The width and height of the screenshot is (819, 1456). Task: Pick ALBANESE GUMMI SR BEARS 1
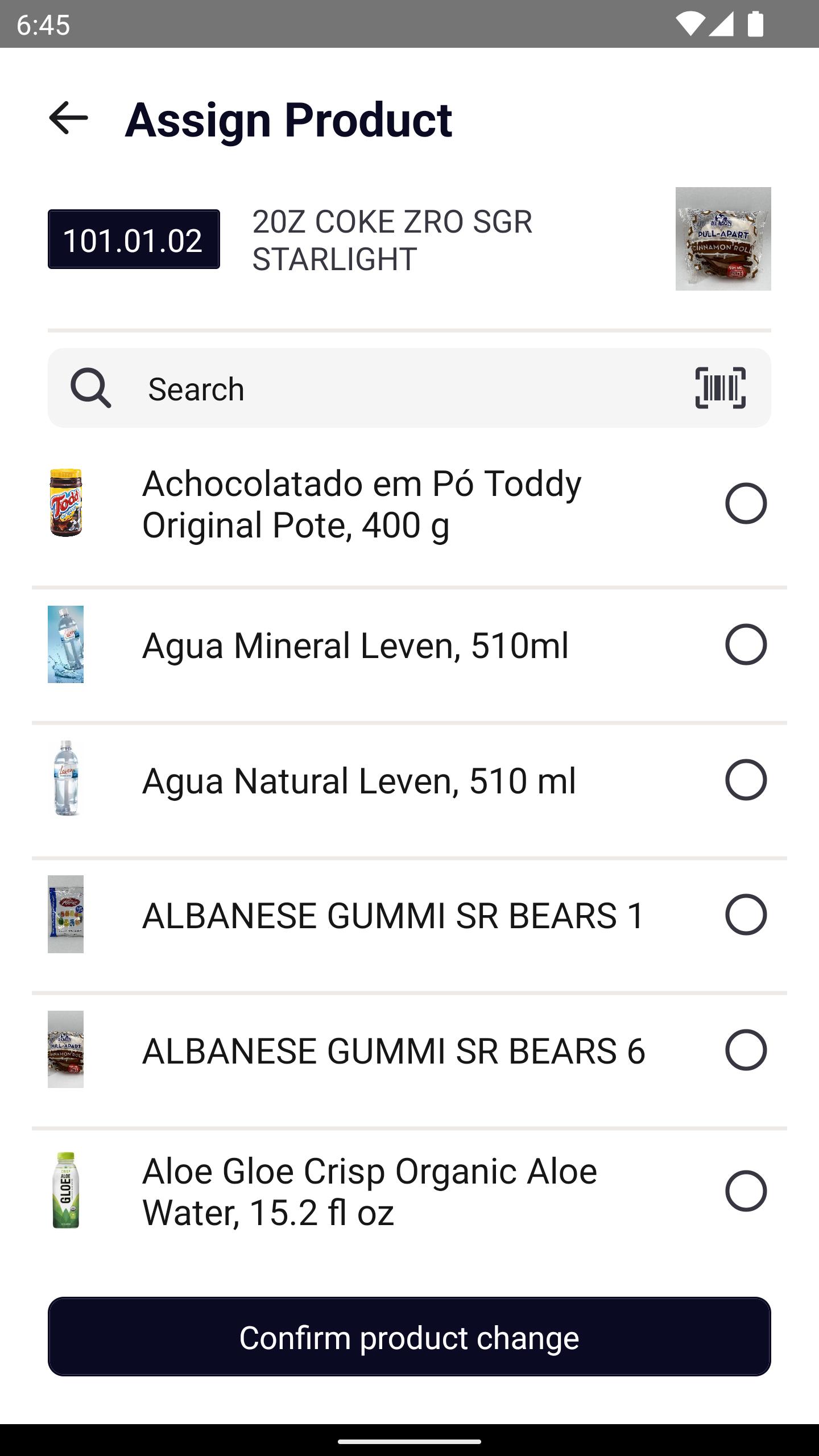click(409, 915)
